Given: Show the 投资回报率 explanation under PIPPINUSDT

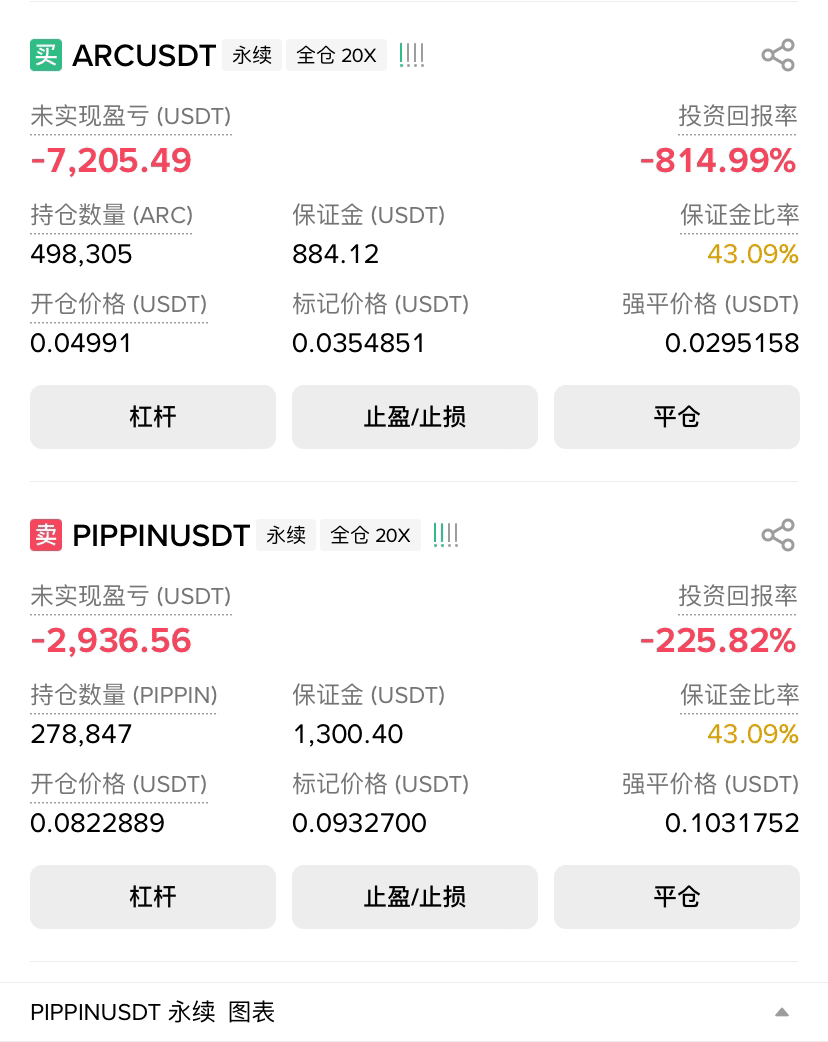Looking at the screenshot, I should click(738, 596).
